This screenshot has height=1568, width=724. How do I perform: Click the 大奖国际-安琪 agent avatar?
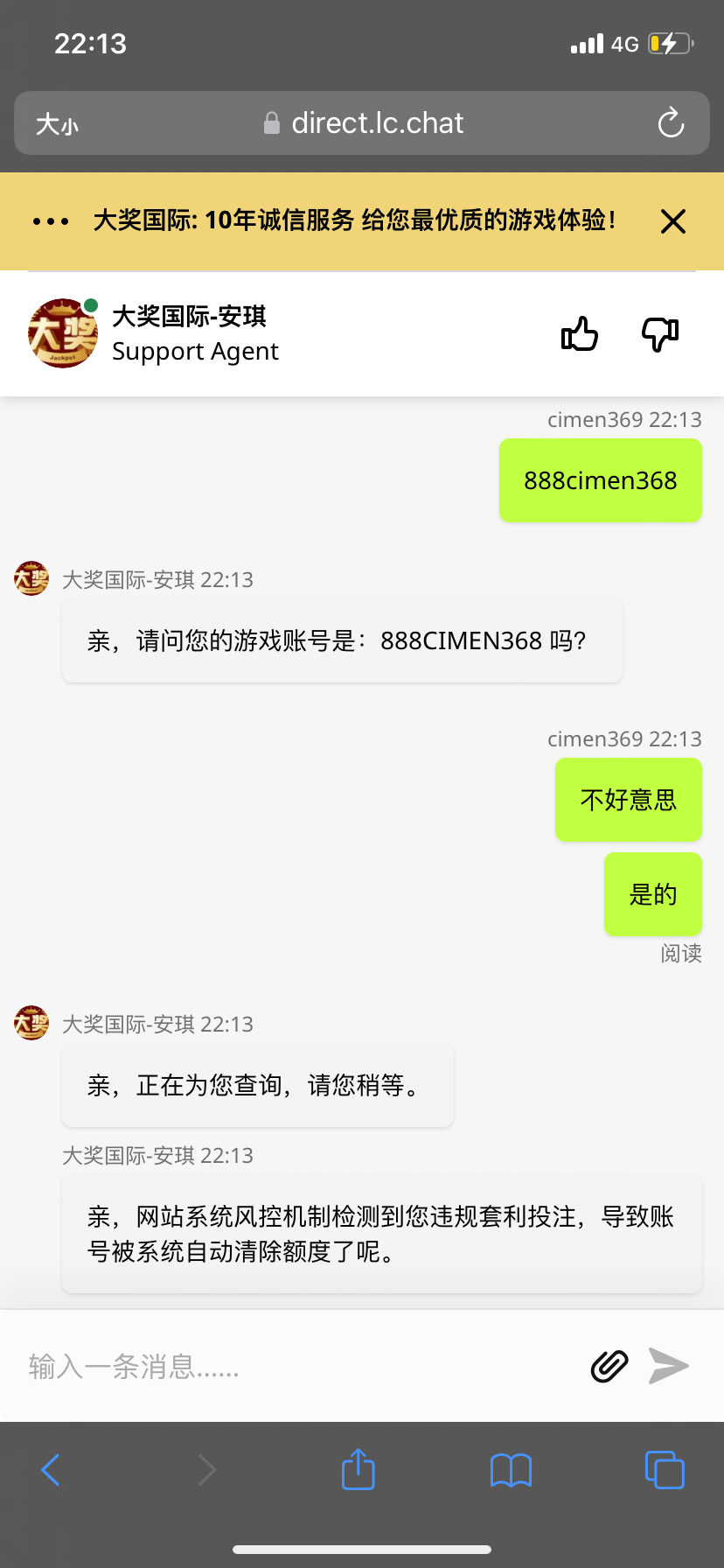point(62,333)
